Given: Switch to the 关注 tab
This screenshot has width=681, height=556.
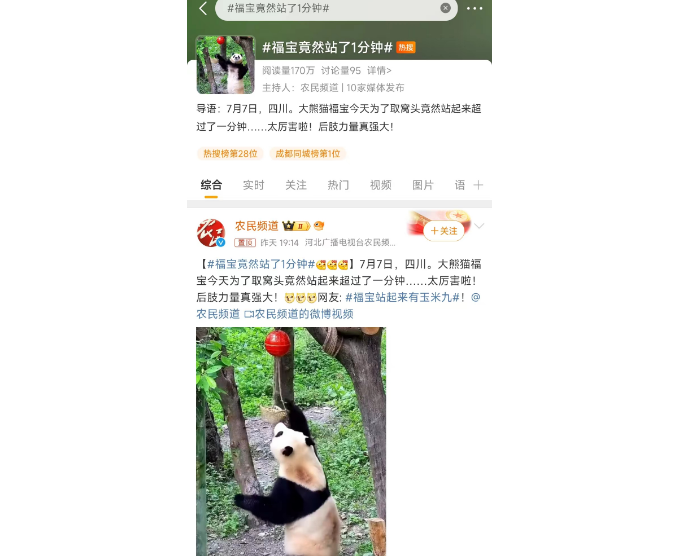Looking at the screenshot, I should 296,185.
